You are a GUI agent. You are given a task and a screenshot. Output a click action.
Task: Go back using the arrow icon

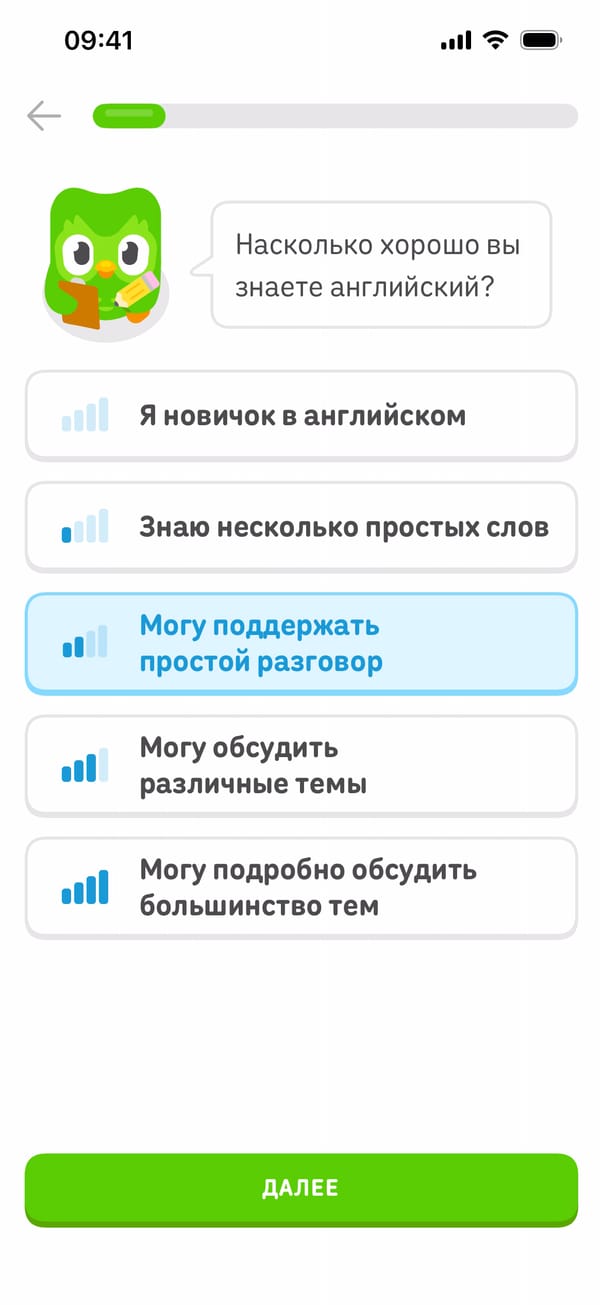pyautogui.click(x=44, y=116)
